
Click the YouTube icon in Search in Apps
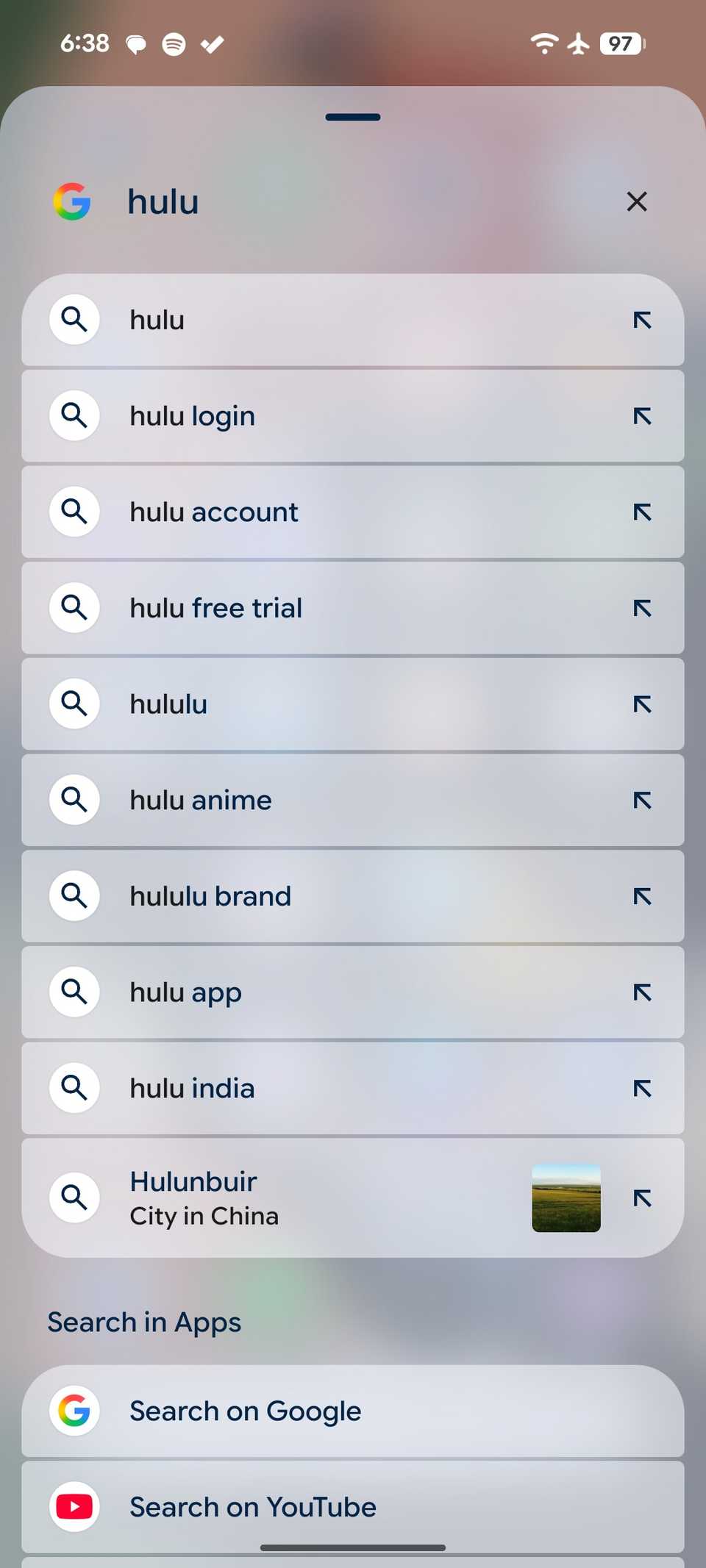coord(74,1506)
